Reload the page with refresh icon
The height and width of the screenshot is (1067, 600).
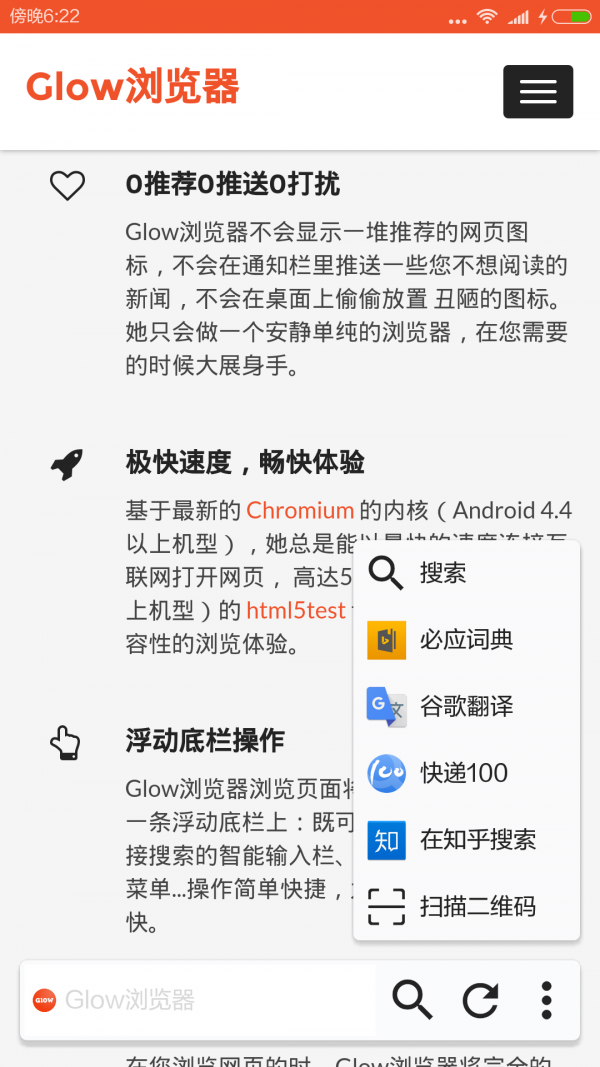480,1000
